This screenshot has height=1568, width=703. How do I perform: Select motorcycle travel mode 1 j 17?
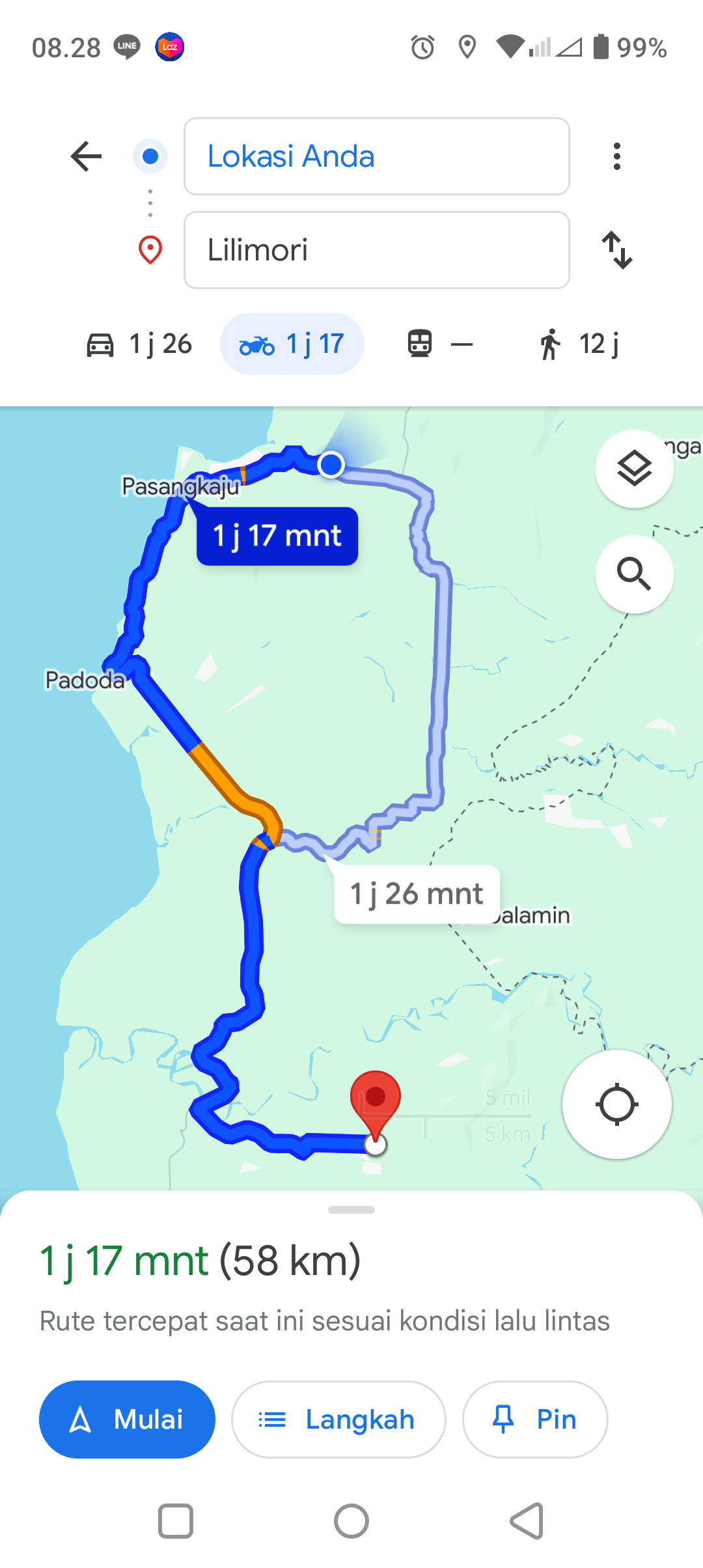point(292,344)
